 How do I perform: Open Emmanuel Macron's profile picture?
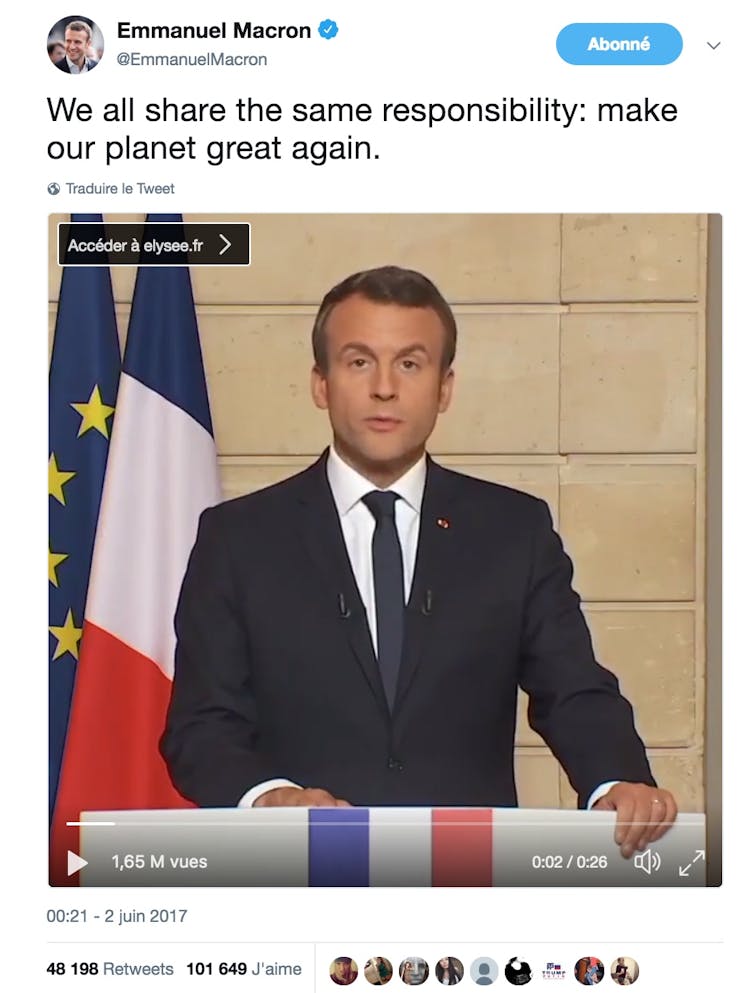point(75,45)
